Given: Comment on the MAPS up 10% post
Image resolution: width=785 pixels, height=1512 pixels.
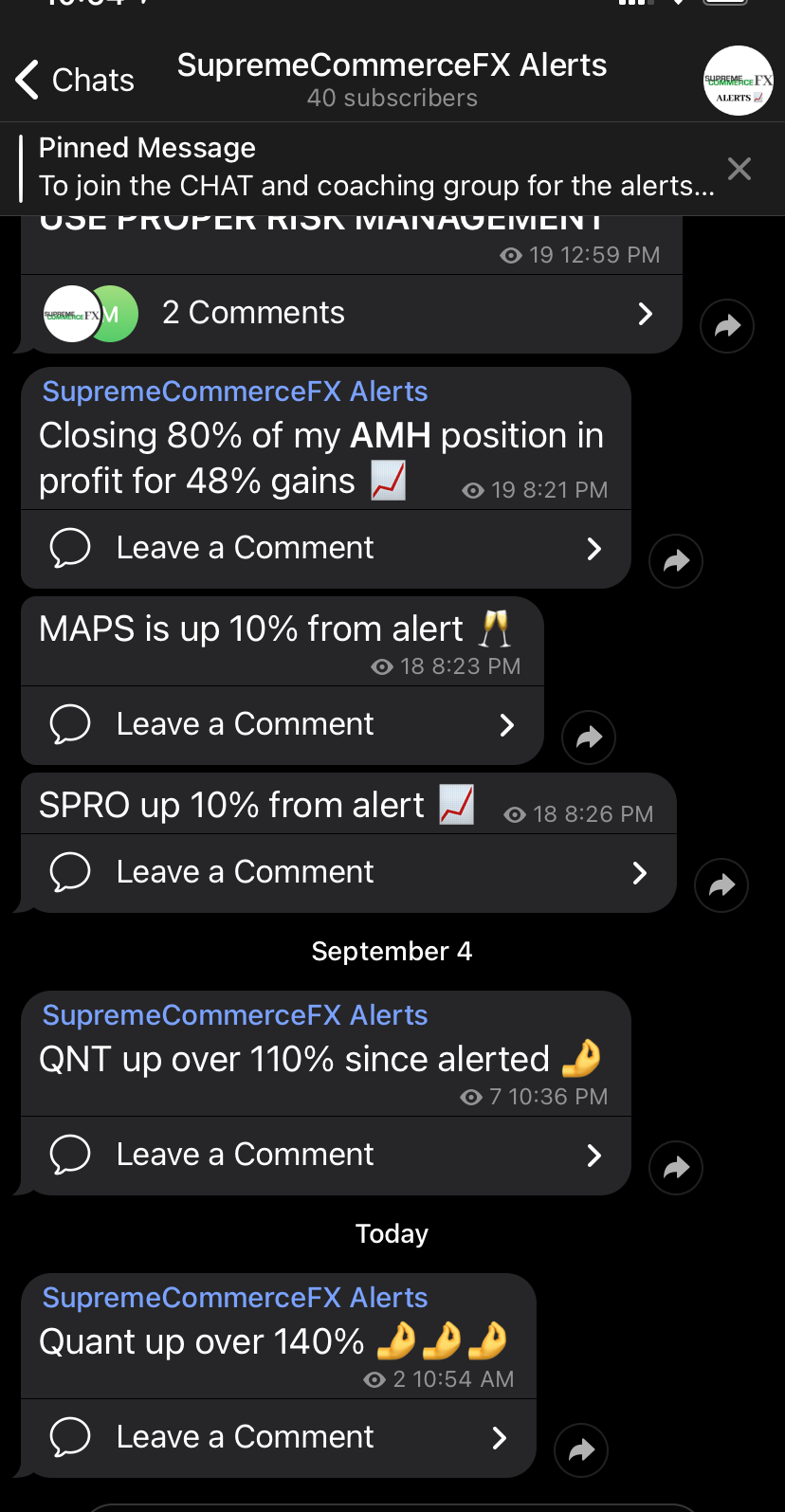Looking at the screenshot, I should pos(282,725).
